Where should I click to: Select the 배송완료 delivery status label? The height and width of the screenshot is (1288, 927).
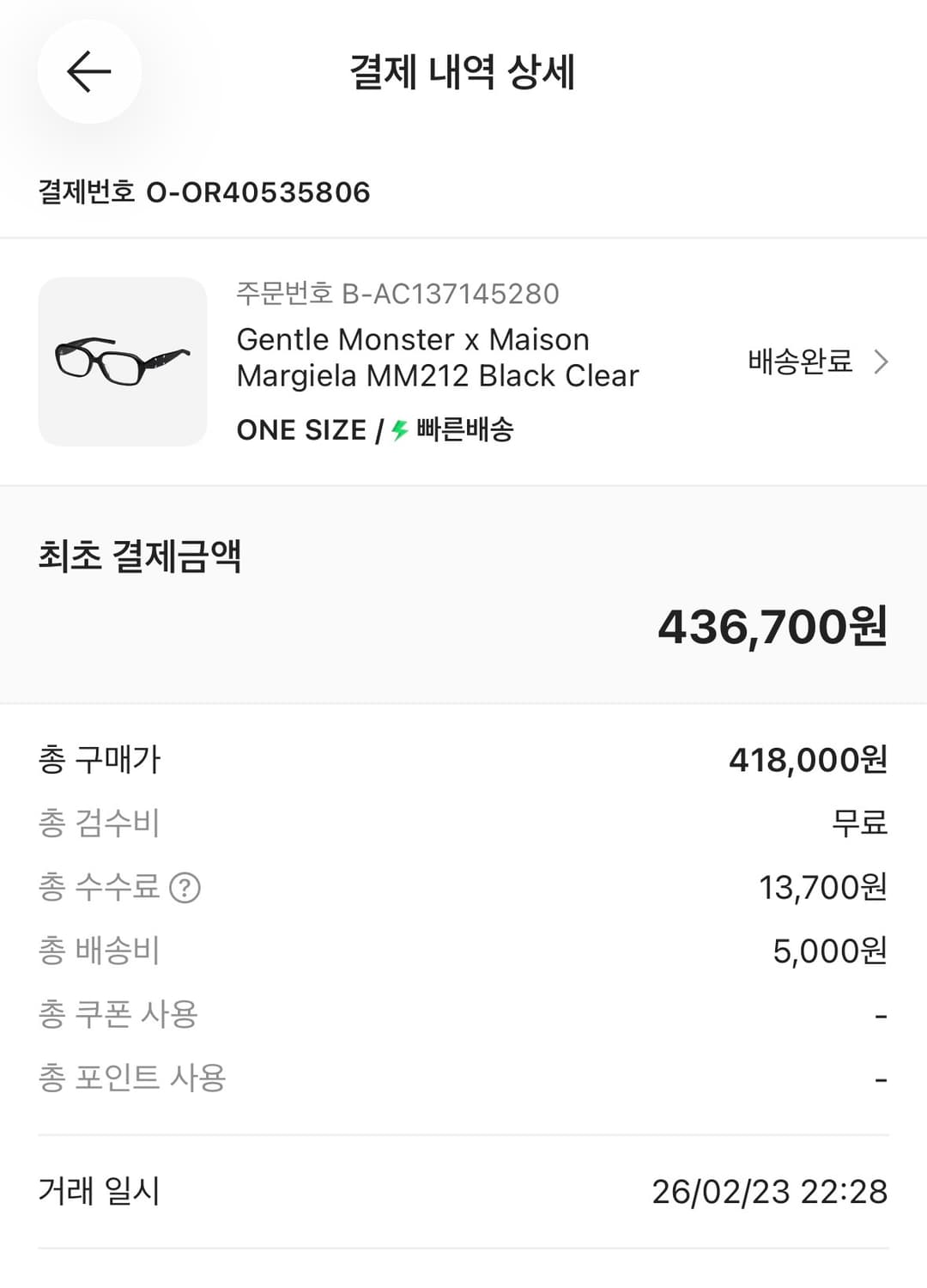pos(798,362)
